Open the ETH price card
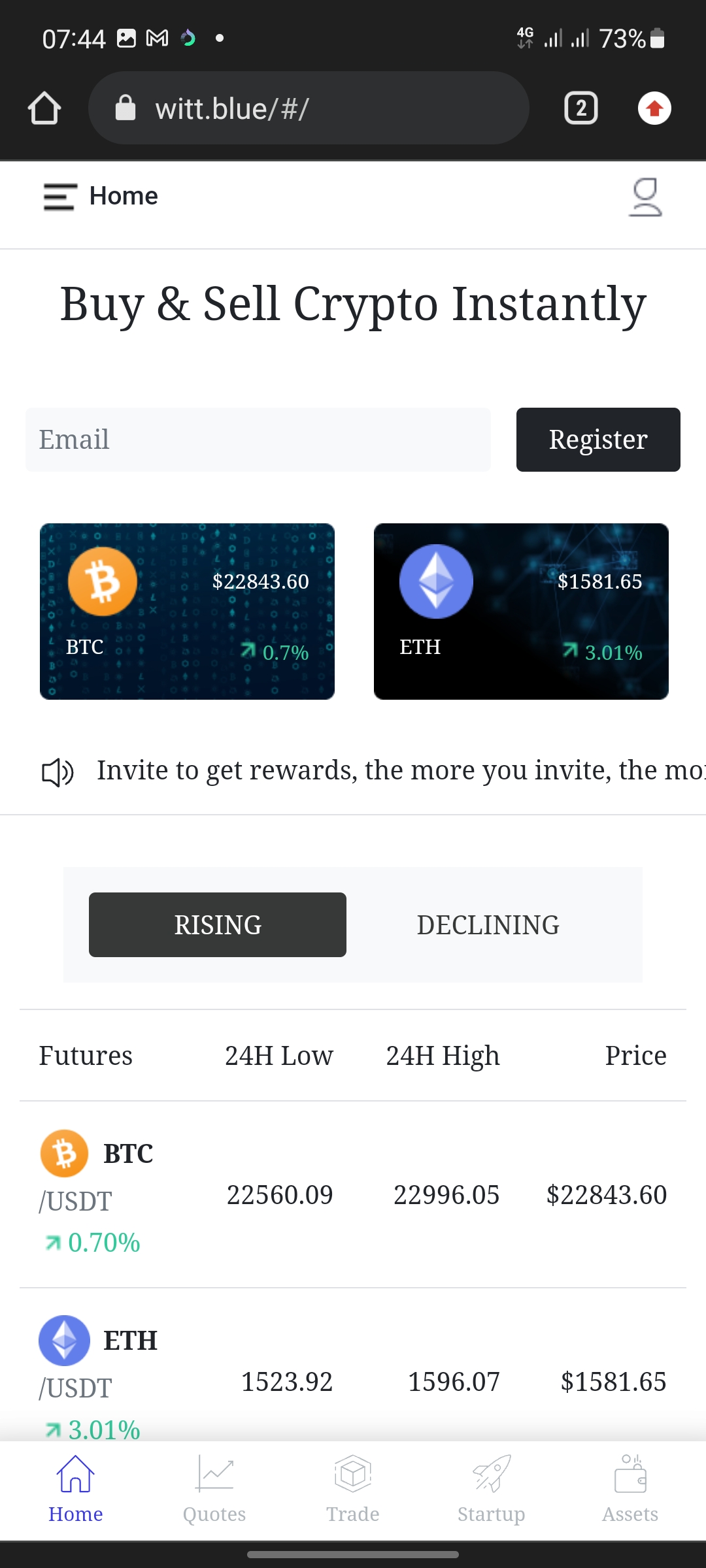The height and width of the screenshot is (1568, 706). click(521, 612)
